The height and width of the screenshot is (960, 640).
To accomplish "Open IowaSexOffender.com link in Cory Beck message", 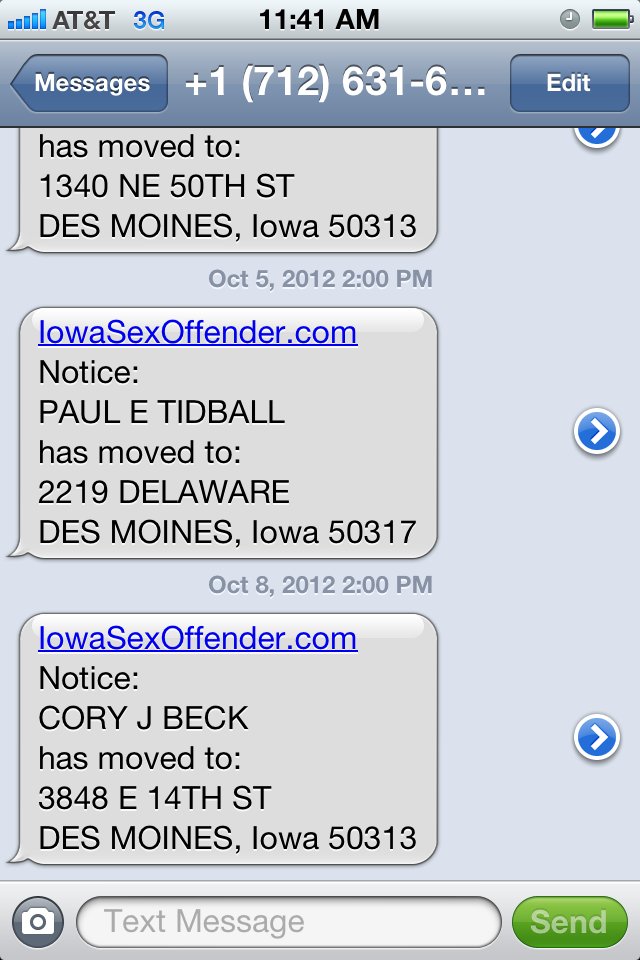I will coord(197,638).
